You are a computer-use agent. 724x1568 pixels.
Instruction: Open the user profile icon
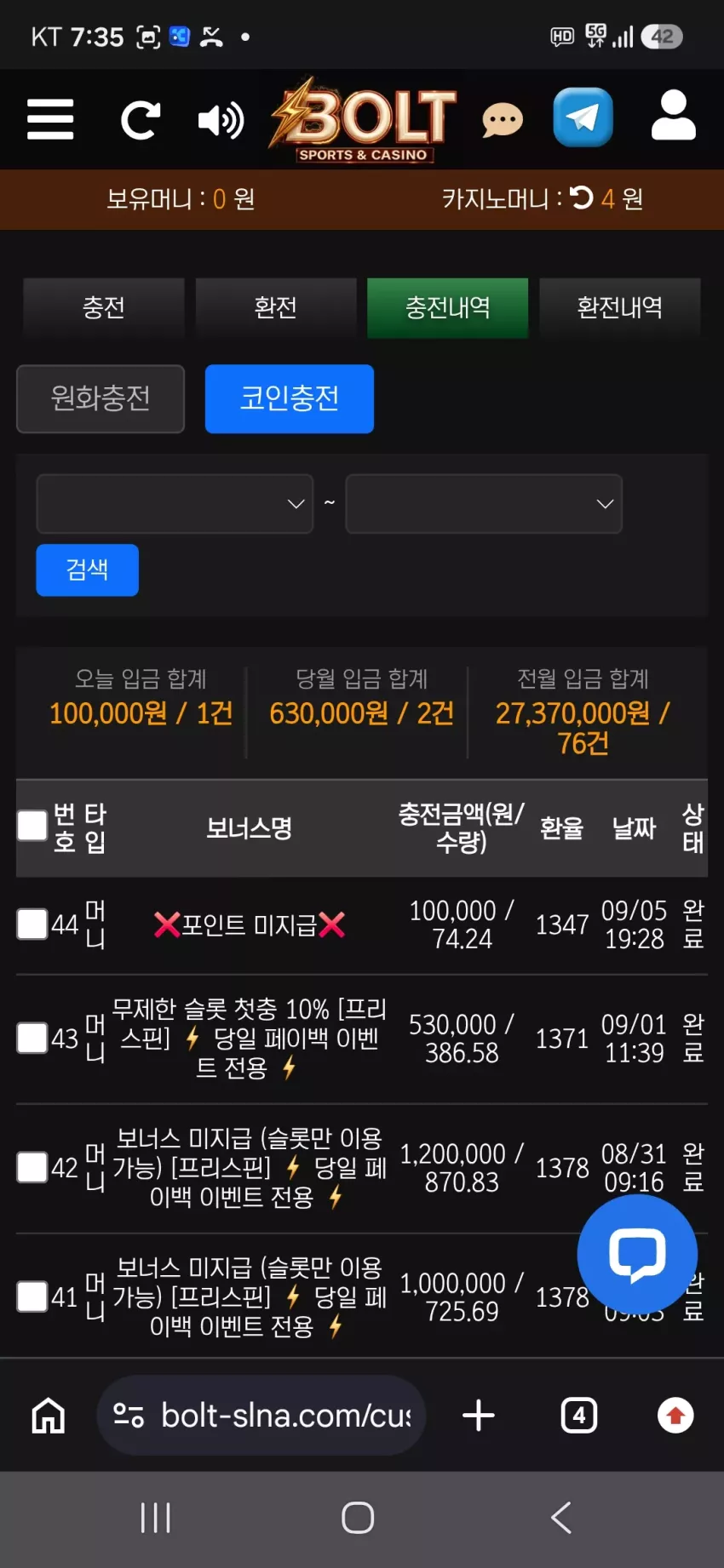(x=673, y=115)
